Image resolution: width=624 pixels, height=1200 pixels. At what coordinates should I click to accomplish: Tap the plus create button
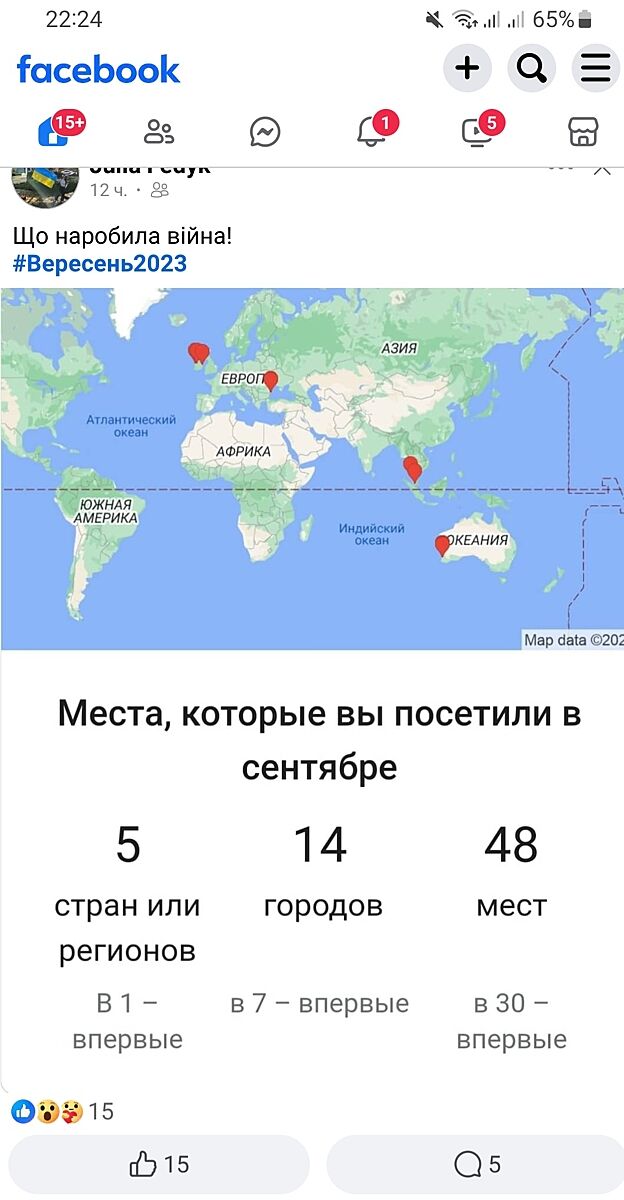[x=467, y=69]
